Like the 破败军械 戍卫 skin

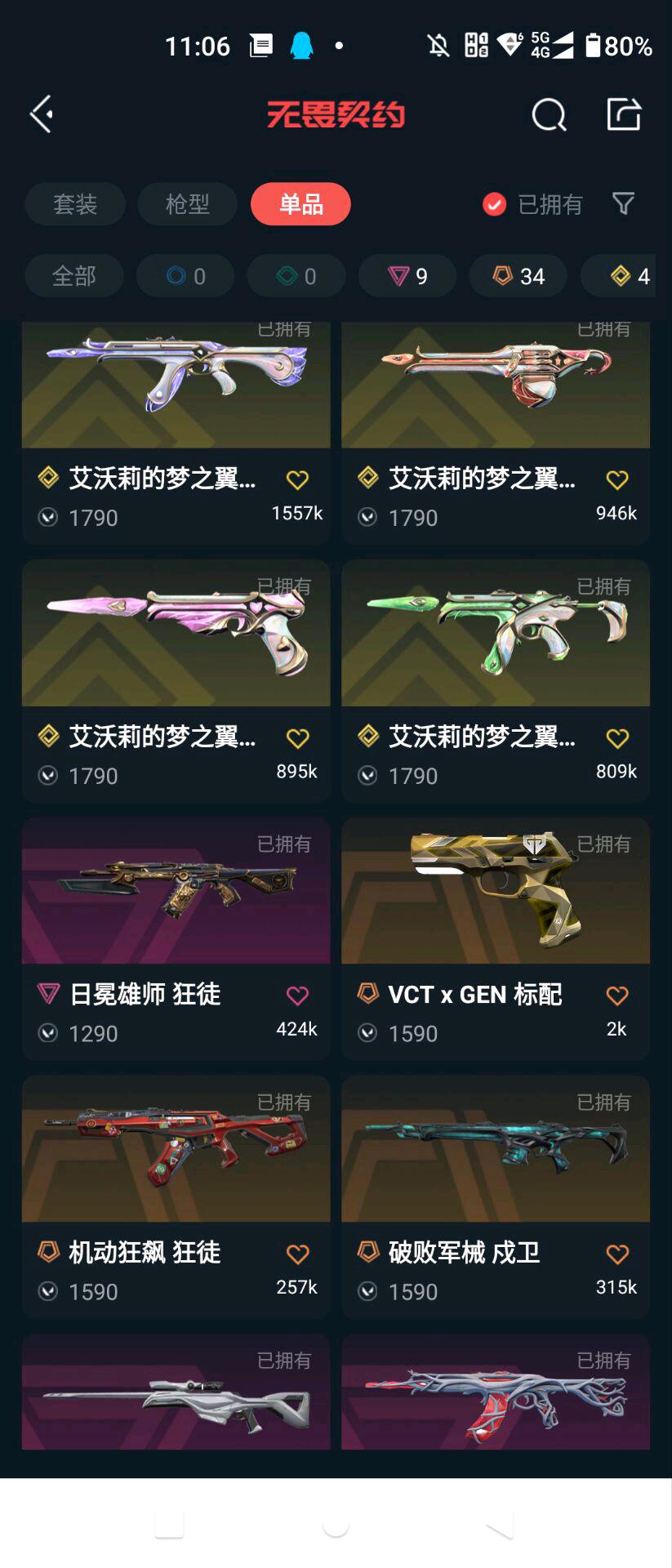pyautogui.click(x=617, y=1254)
